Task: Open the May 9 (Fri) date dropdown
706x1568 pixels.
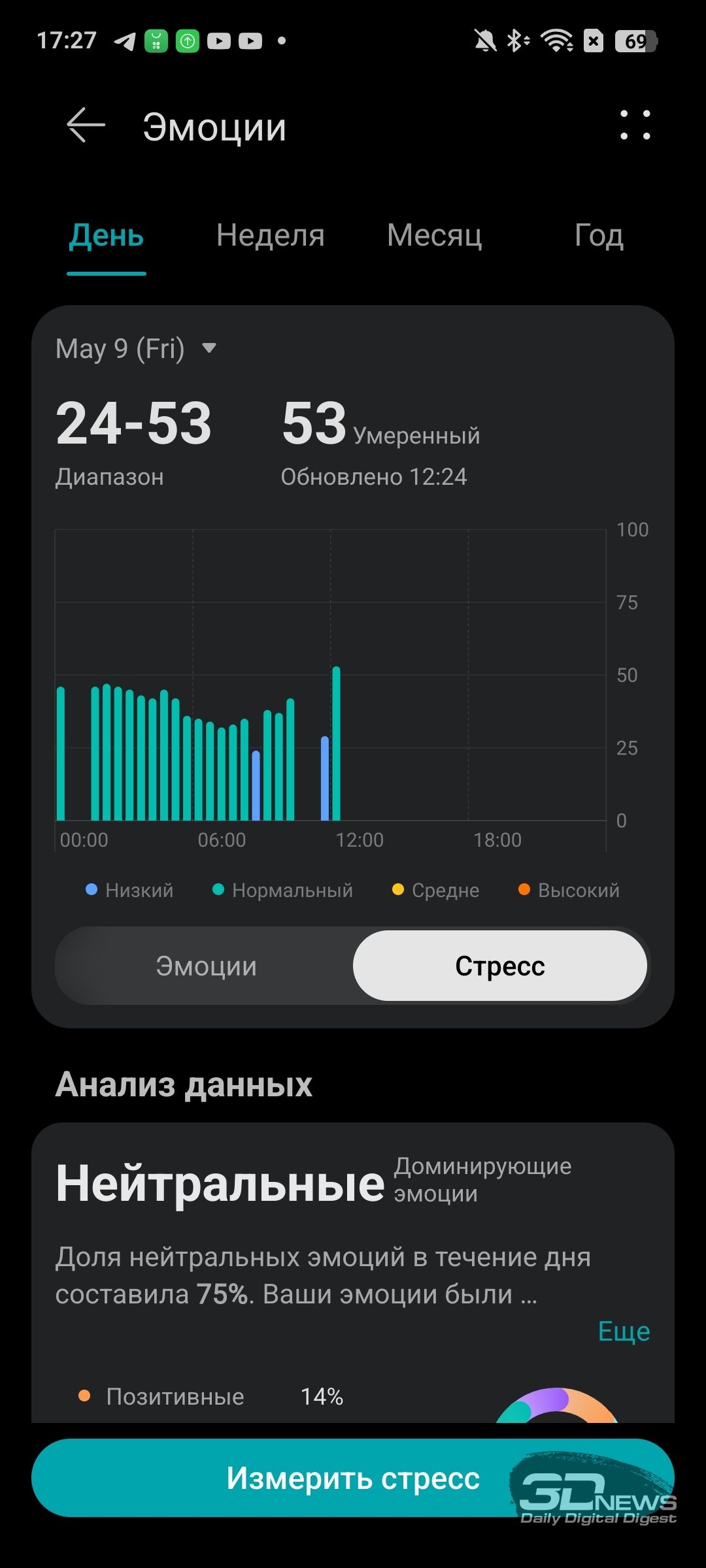Action: (136, 348)
